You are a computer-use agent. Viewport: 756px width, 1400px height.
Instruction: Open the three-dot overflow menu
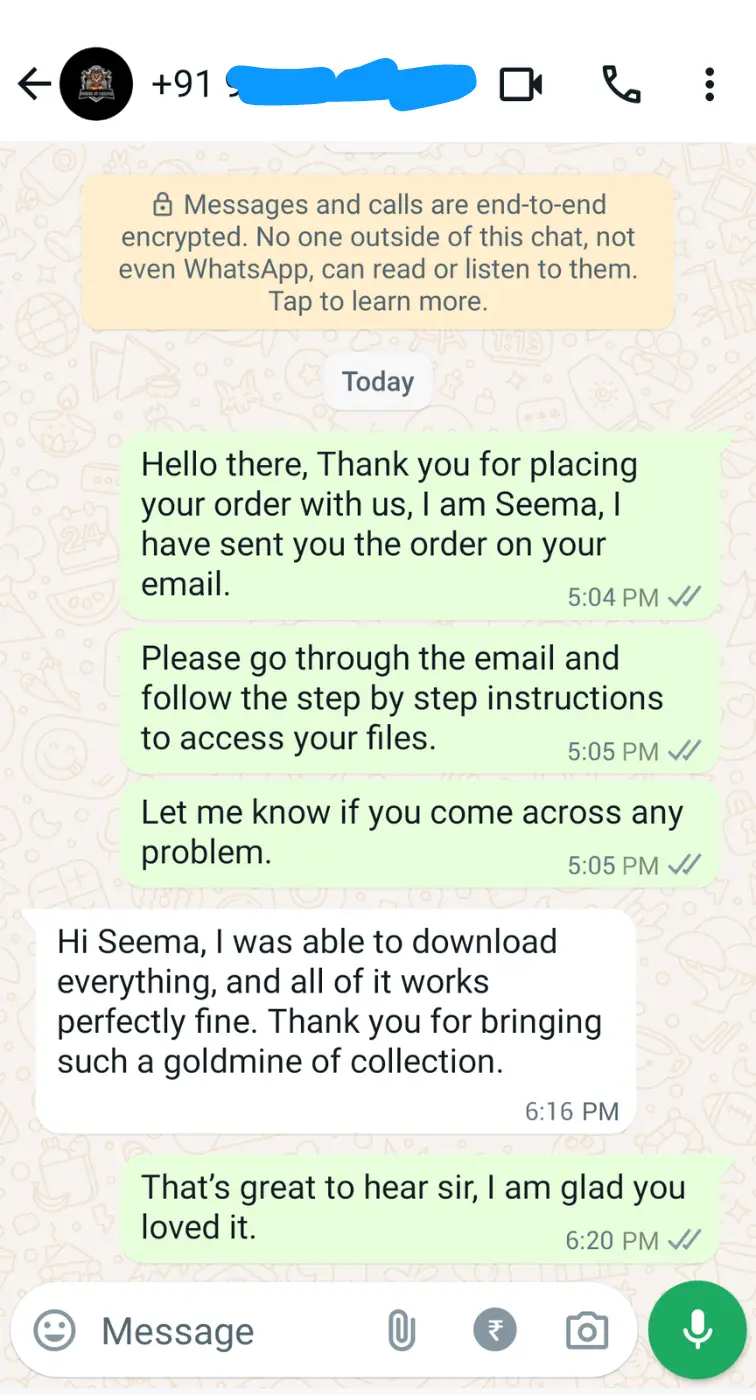pyautogui.click(x=709, y=85)
